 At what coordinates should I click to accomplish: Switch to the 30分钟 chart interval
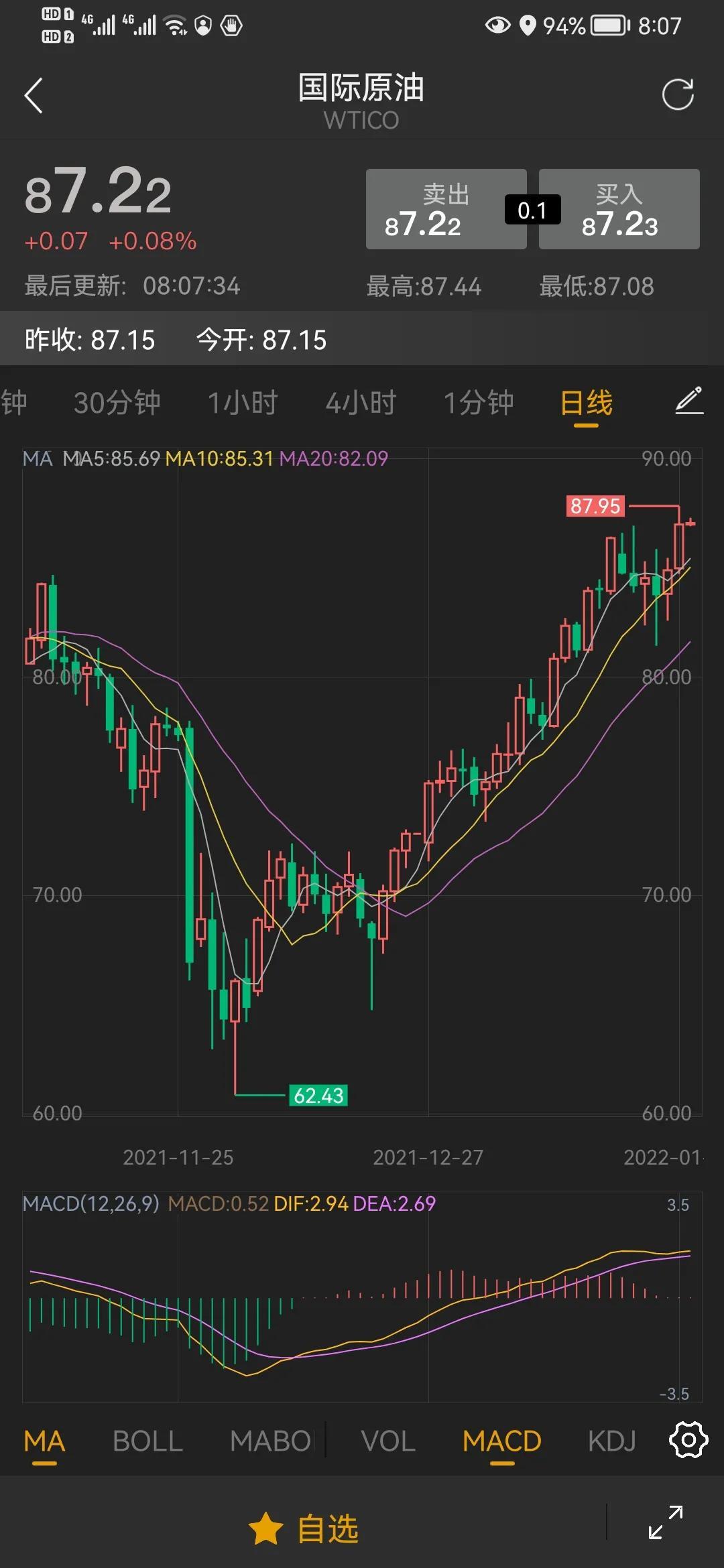coord(117,403)
